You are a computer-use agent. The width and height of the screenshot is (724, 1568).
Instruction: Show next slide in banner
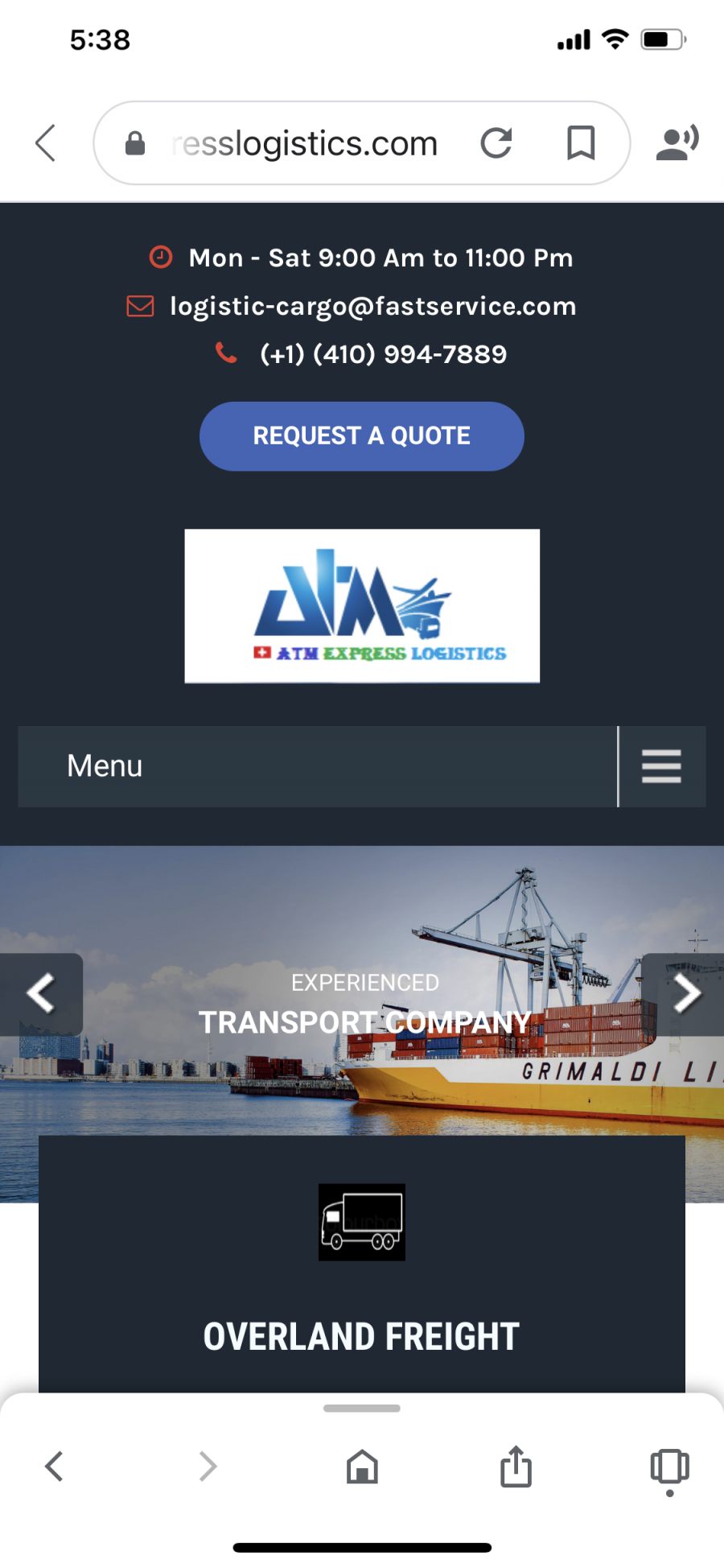(683, 994)
